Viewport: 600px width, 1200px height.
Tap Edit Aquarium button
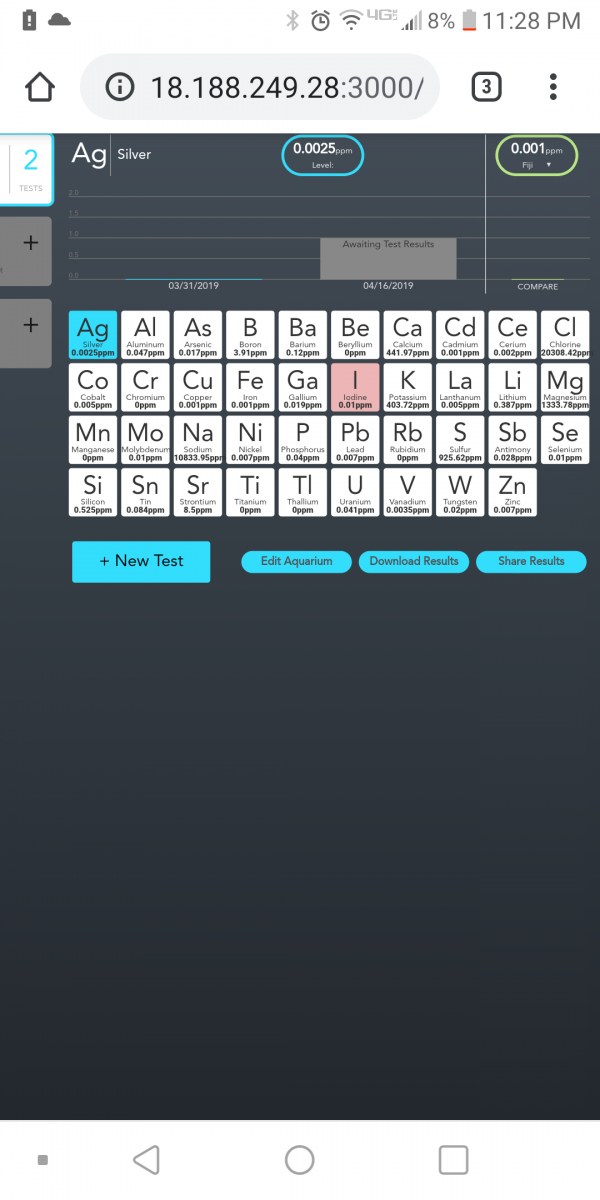[296, 561]
